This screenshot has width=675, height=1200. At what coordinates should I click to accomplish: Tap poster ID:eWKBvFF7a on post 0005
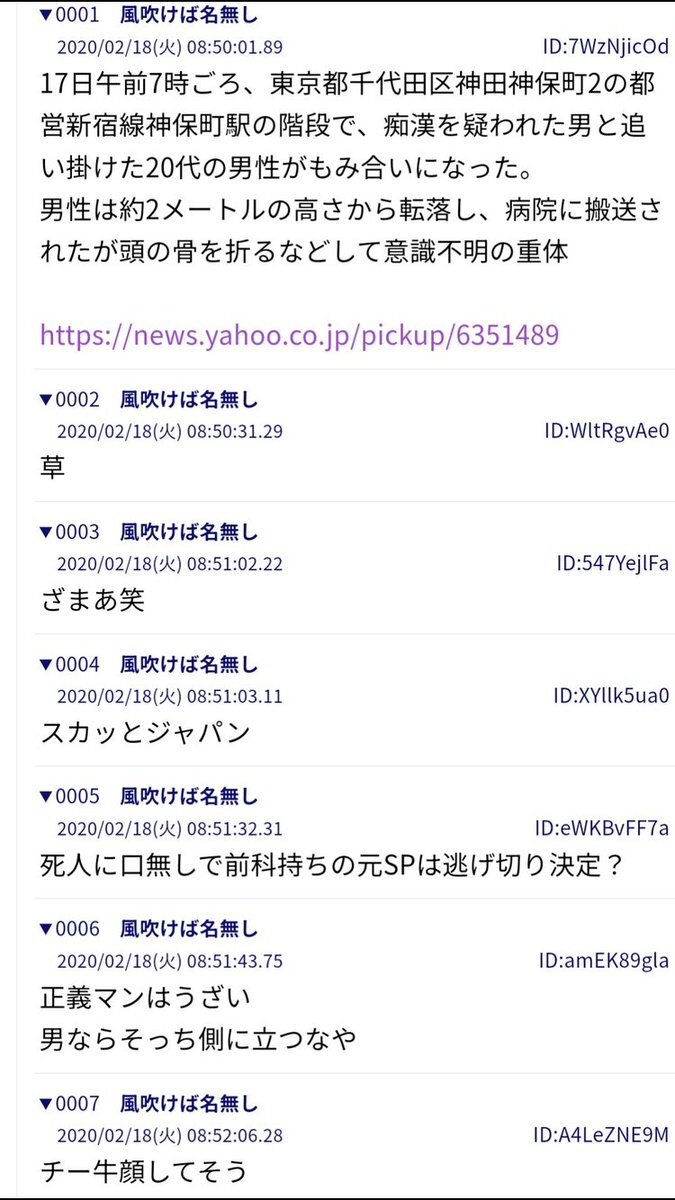602,828
